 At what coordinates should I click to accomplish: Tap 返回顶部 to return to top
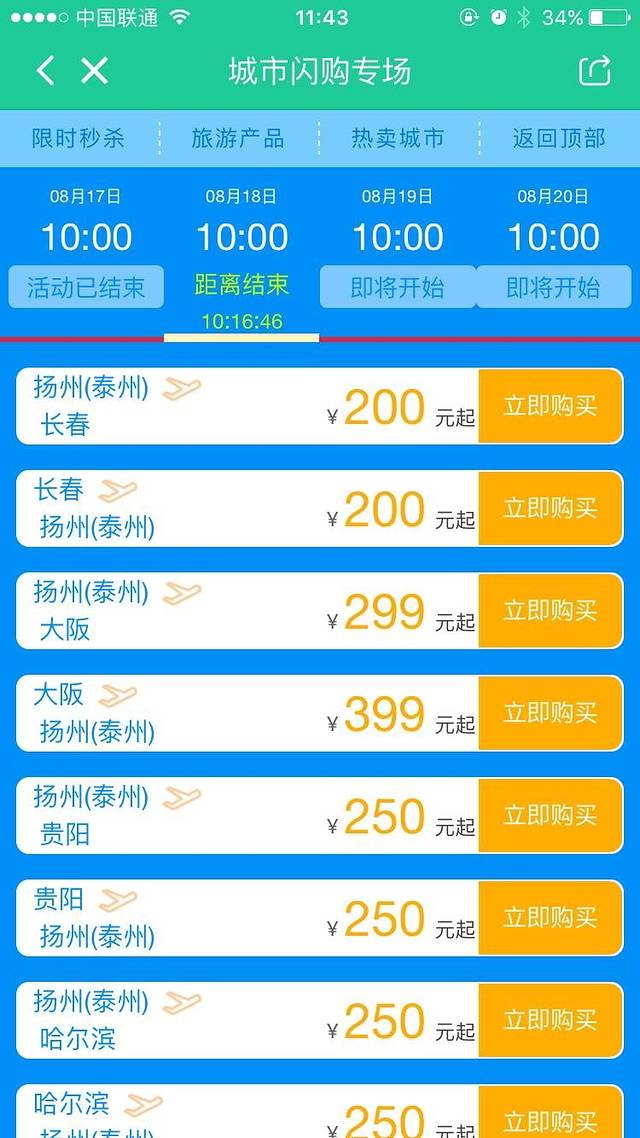coord(559,138)
